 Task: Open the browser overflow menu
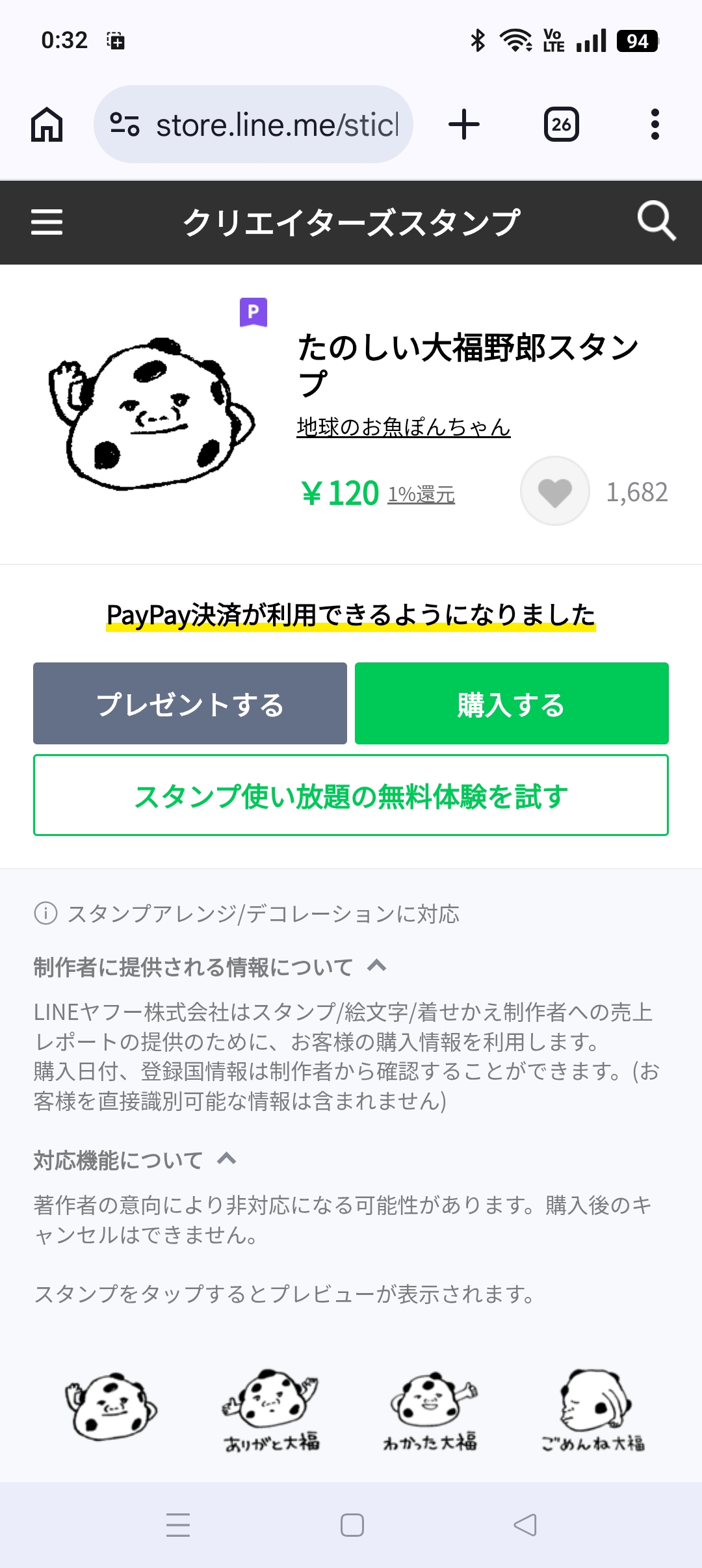click(x=655, y=124)
